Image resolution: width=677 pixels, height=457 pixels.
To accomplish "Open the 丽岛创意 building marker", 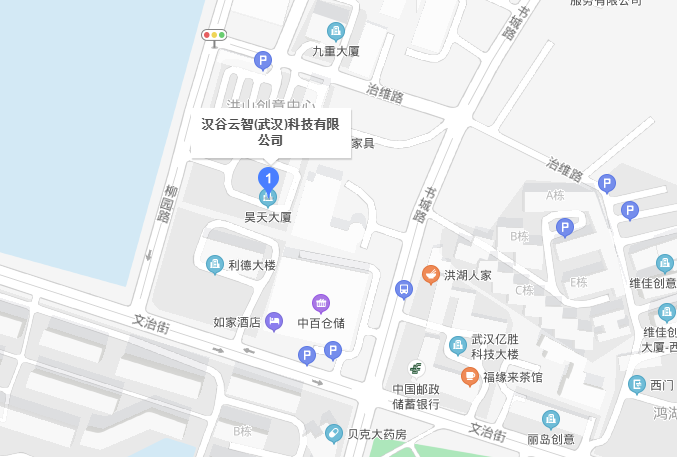I will pyautogui.click(x=550, y=420).
